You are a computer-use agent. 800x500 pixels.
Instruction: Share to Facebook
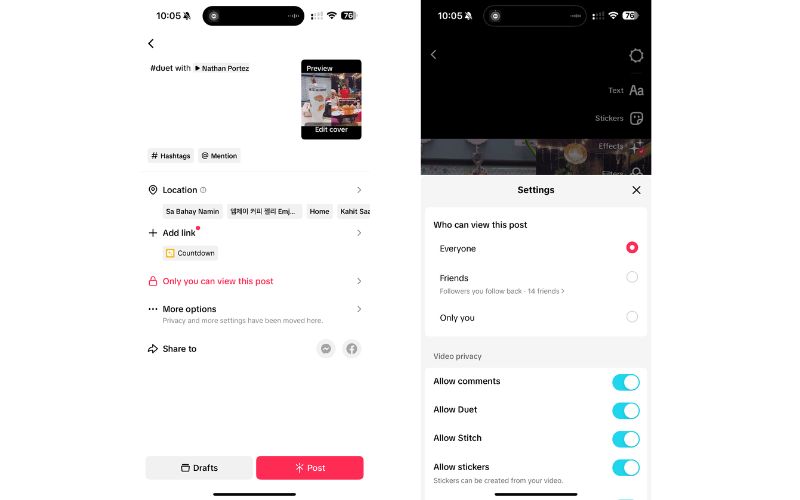352,349
